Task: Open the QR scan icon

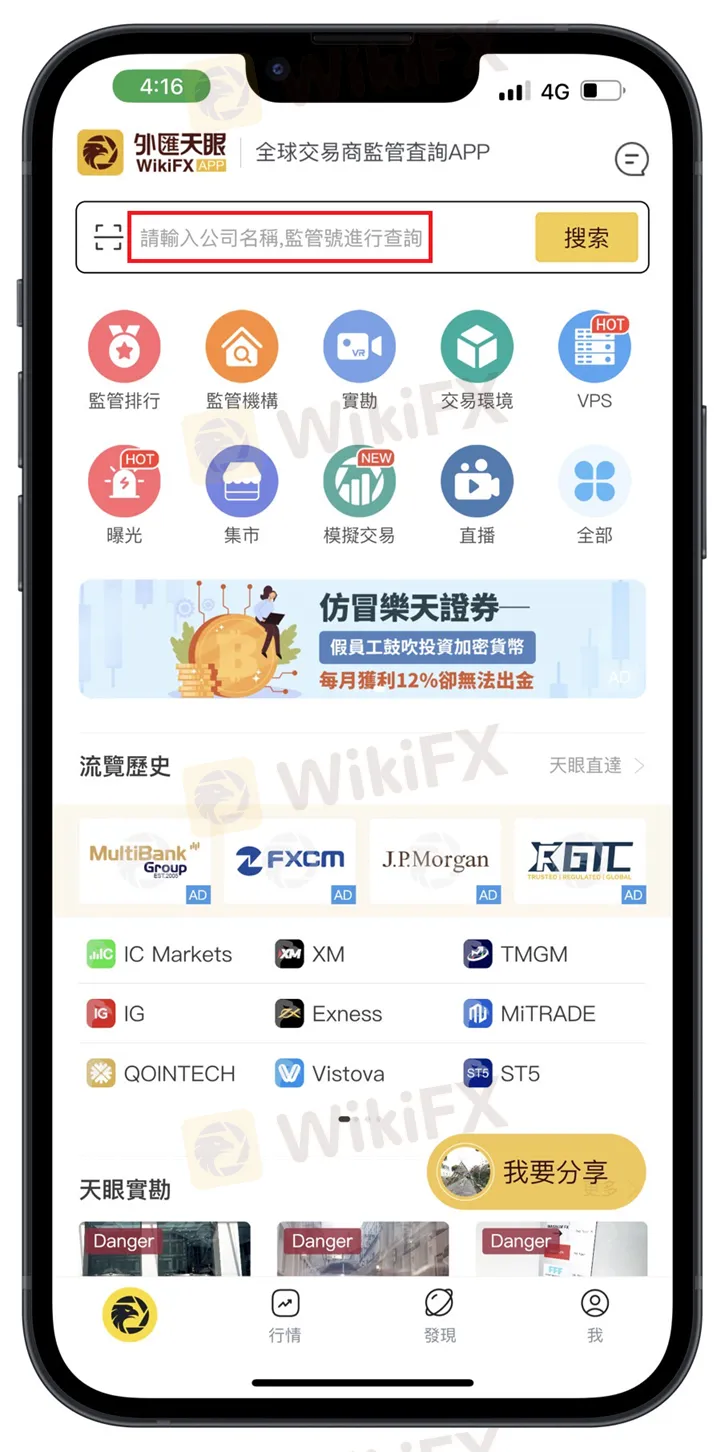Action: tap(108, 238)
